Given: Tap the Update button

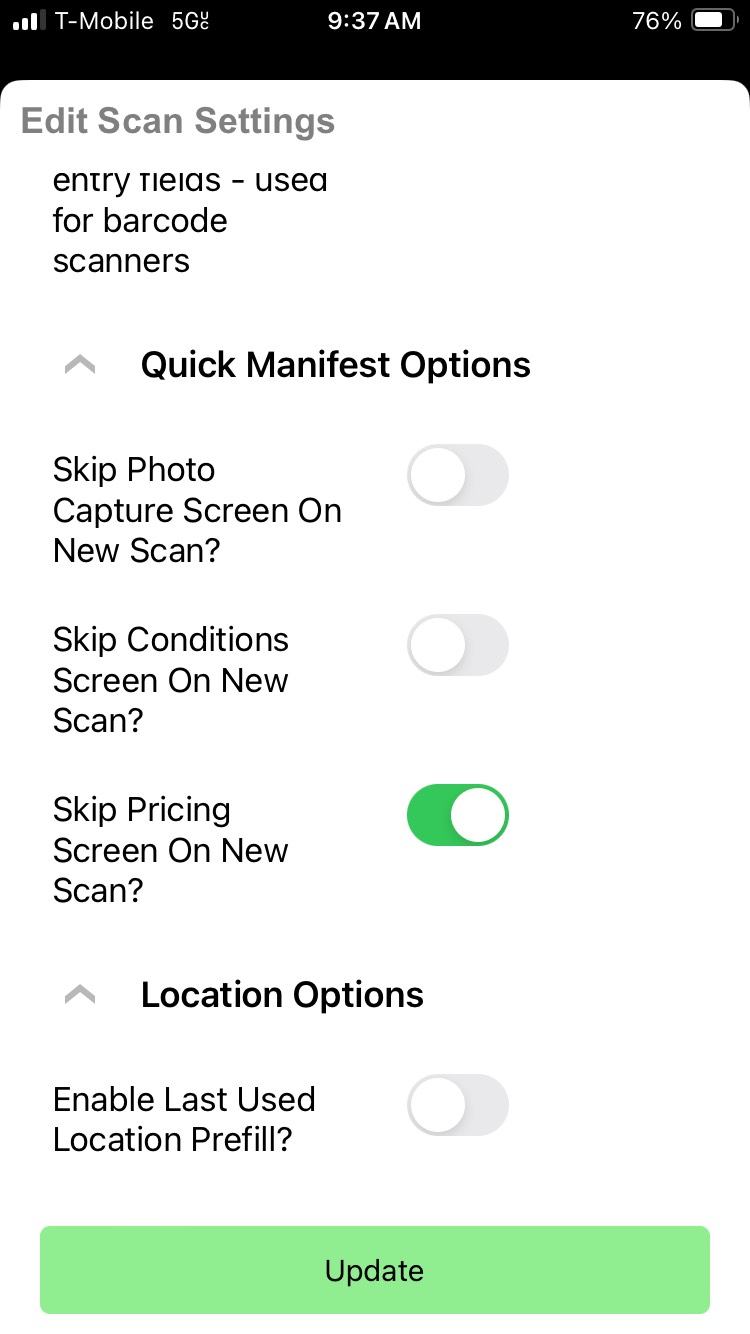Looking at the screenshot, I should 375,1270.
